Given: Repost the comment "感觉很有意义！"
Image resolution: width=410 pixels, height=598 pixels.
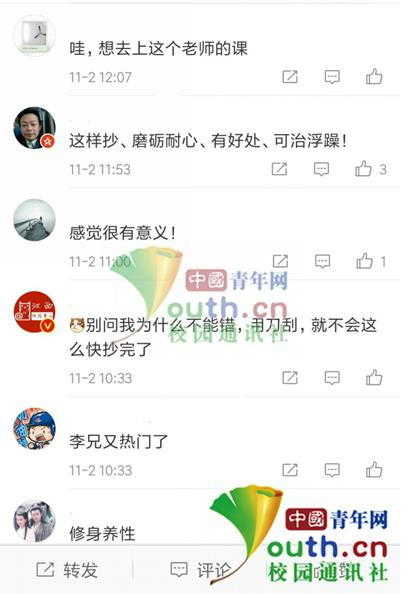Looking at the screenshot, I should [280, 261].
